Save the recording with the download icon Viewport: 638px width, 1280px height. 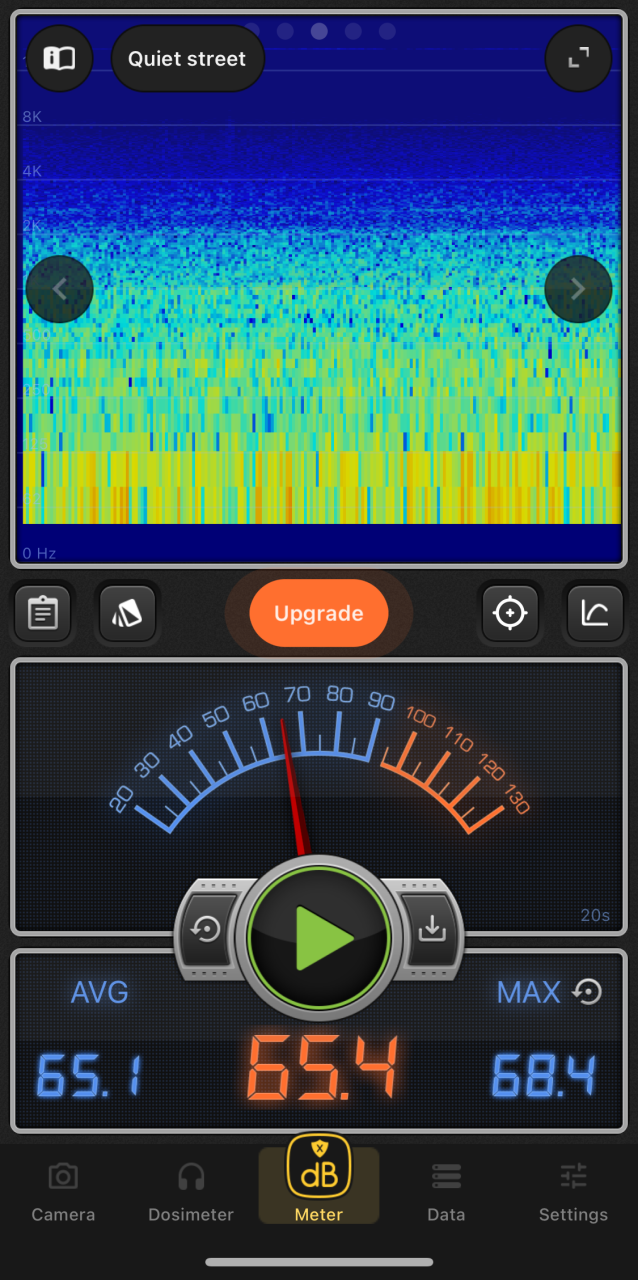[x=432, y=930]
